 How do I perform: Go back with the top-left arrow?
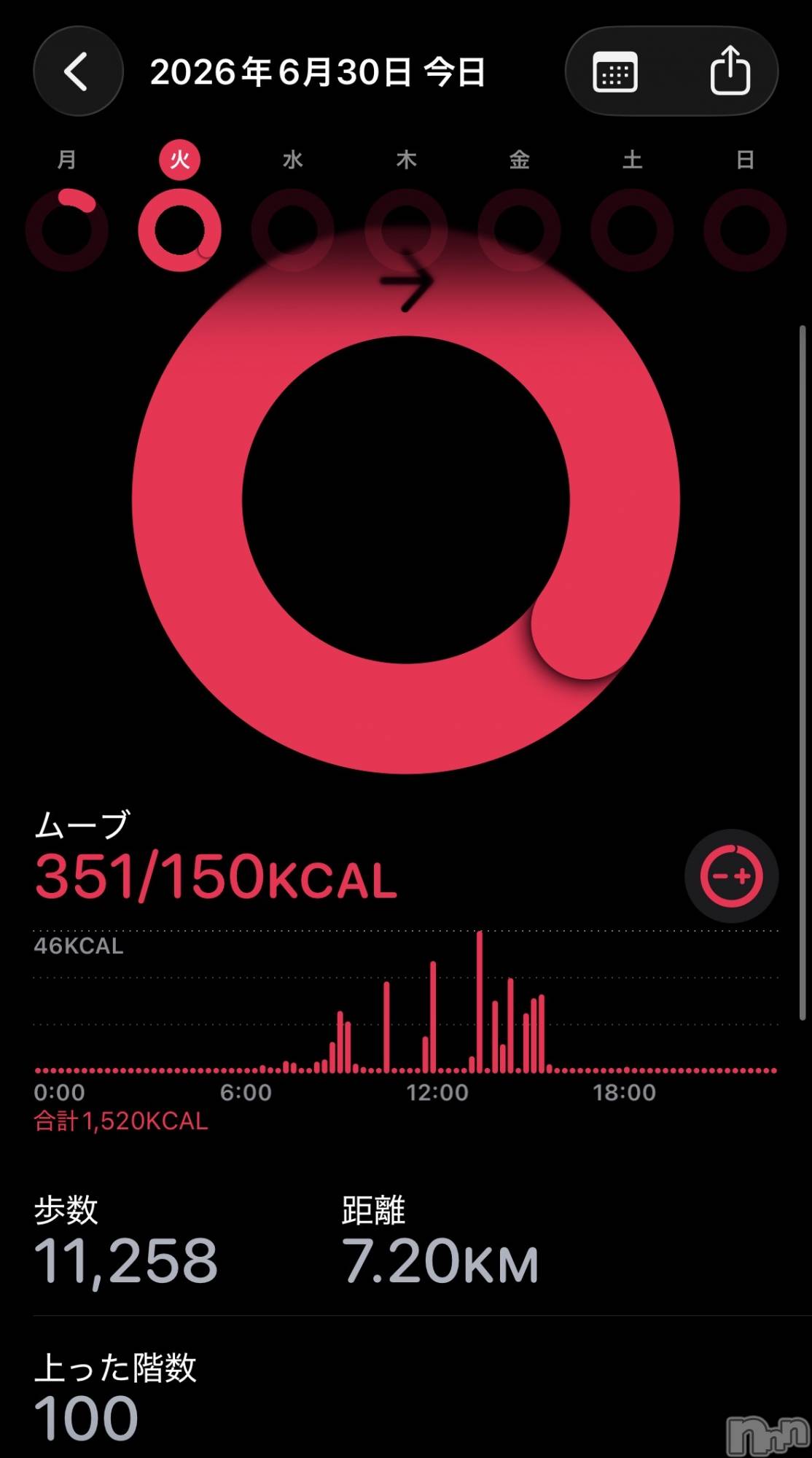click(x=78, y=71)
